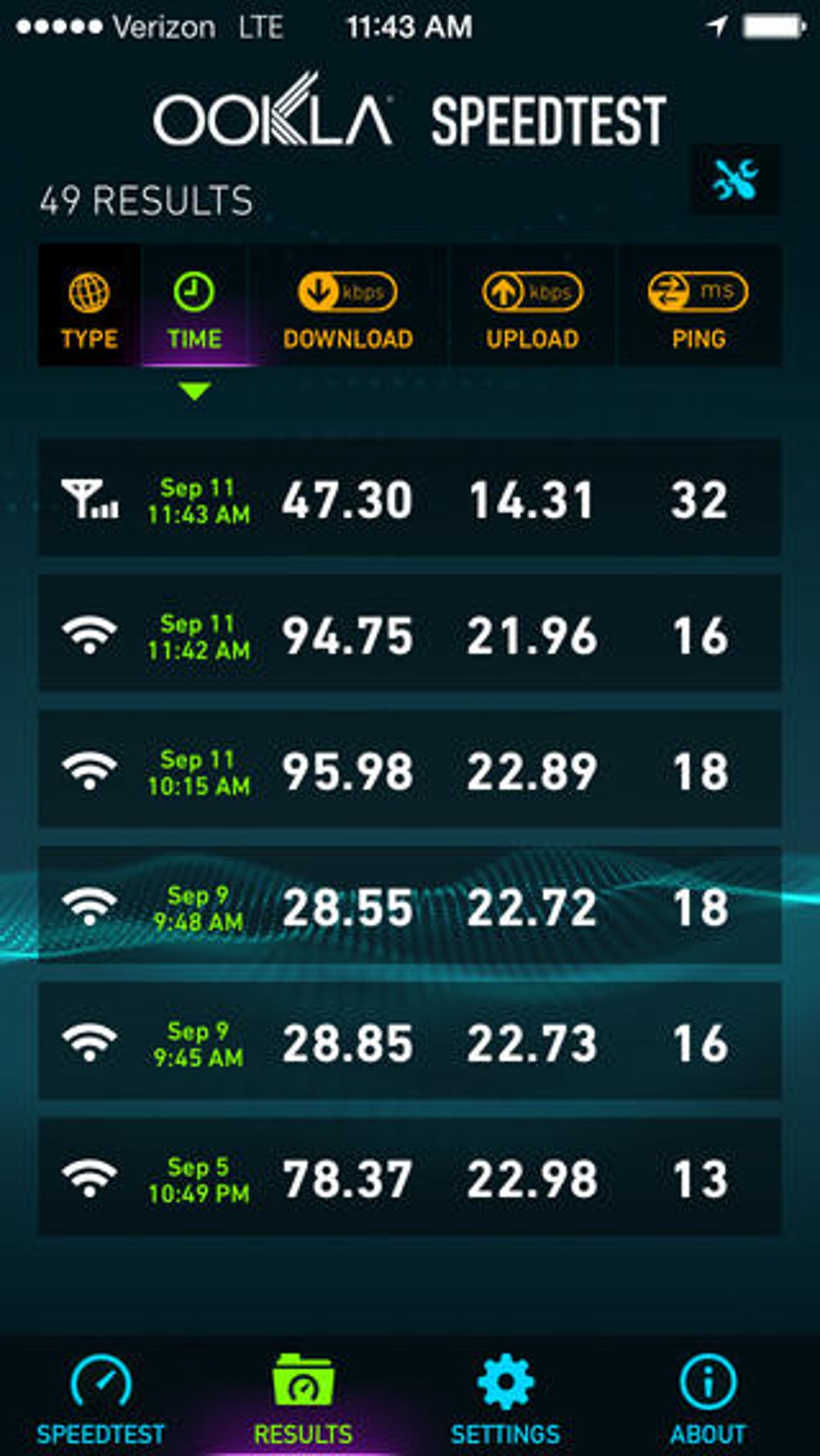
Task: Open the Sep 11 11:42 AM result
Action: (x=410, y=634)
